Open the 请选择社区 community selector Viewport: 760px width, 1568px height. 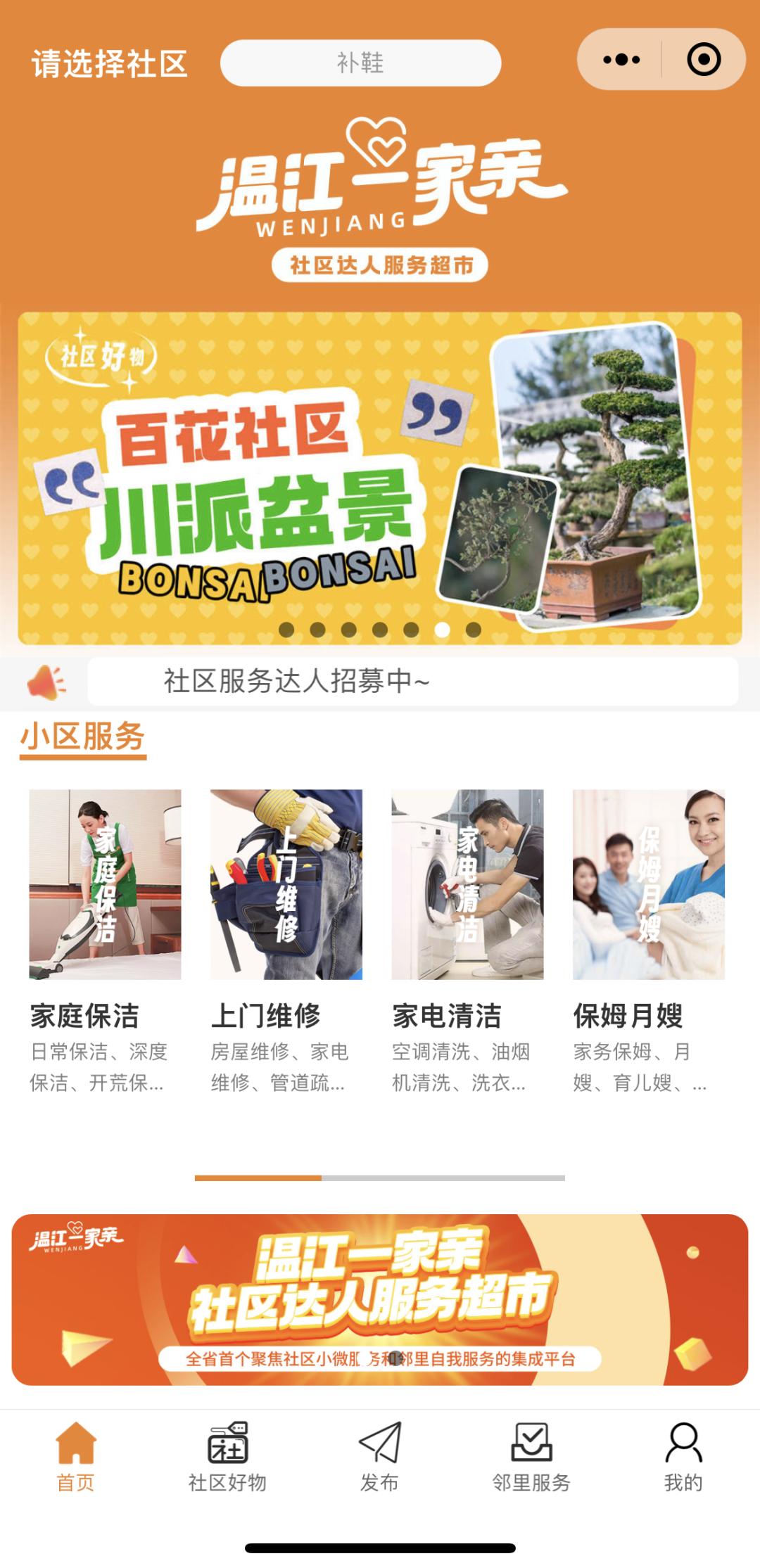[x=109, y=64]
